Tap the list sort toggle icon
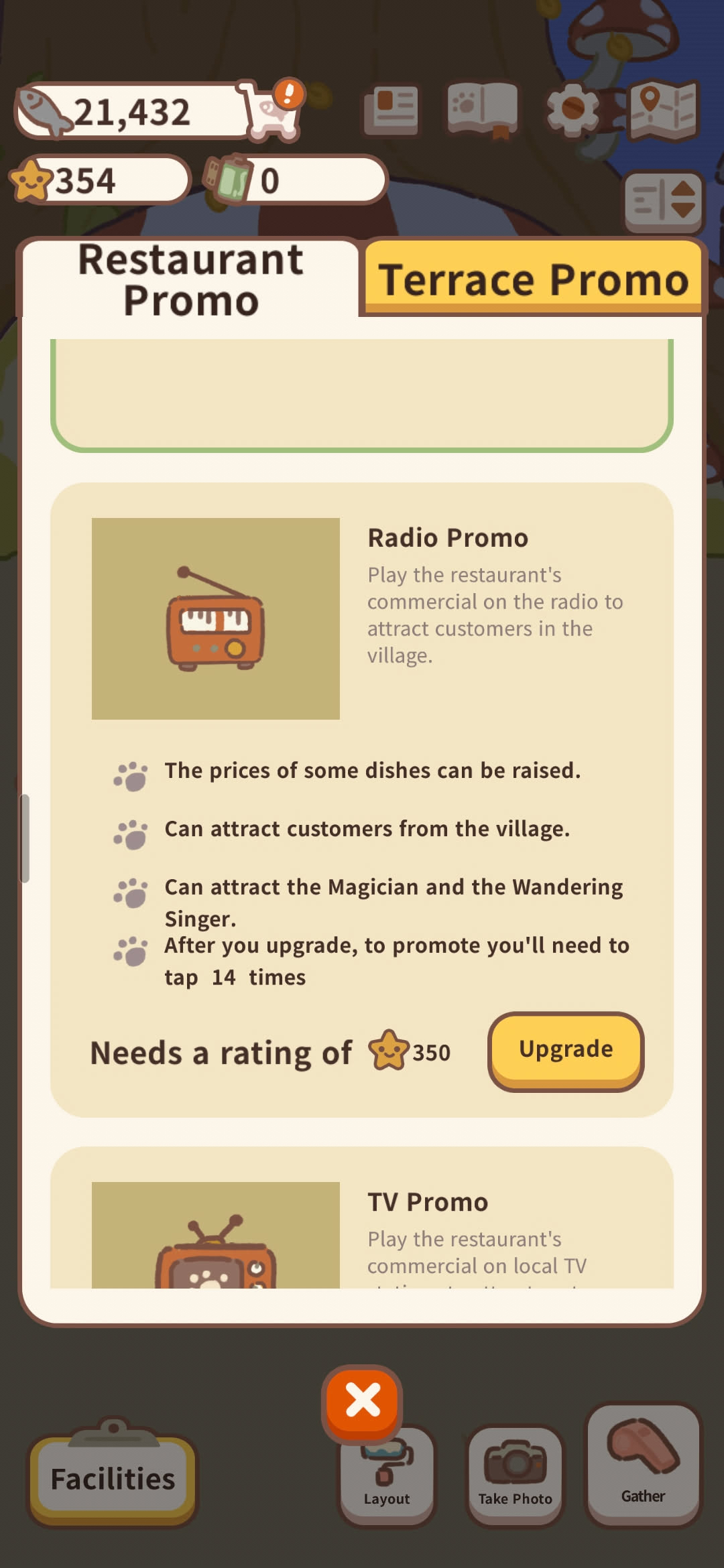The image size is (724, 1568). [663, 201]
